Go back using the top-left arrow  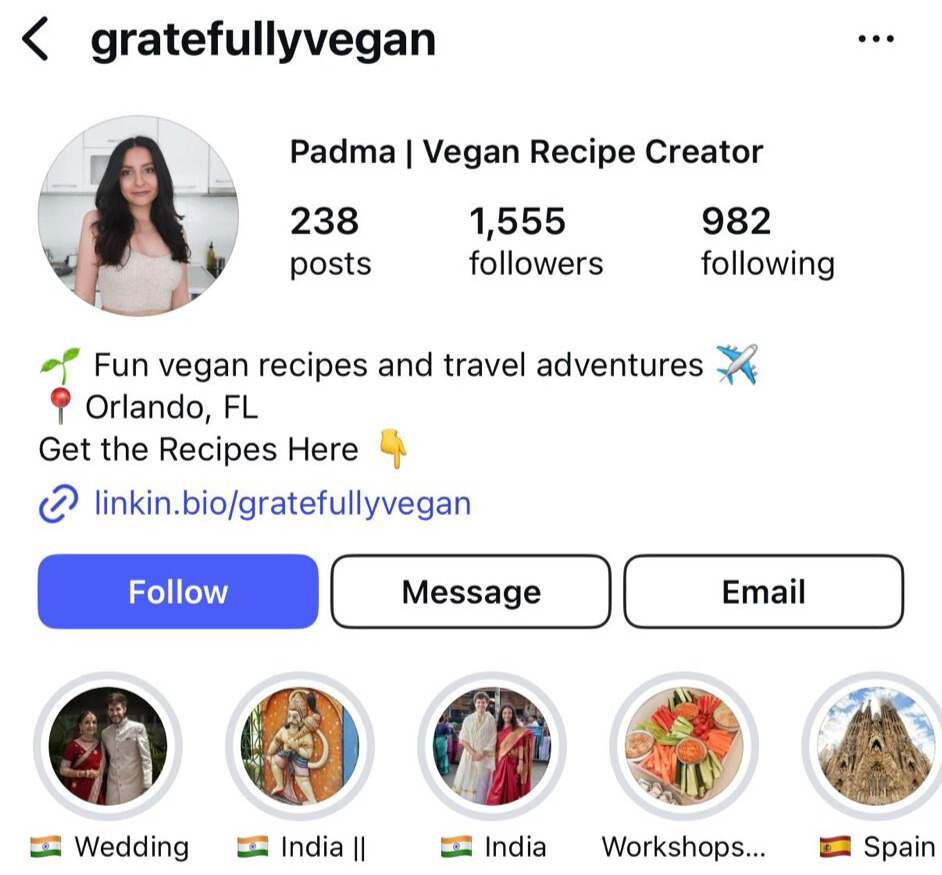(36, 41)
